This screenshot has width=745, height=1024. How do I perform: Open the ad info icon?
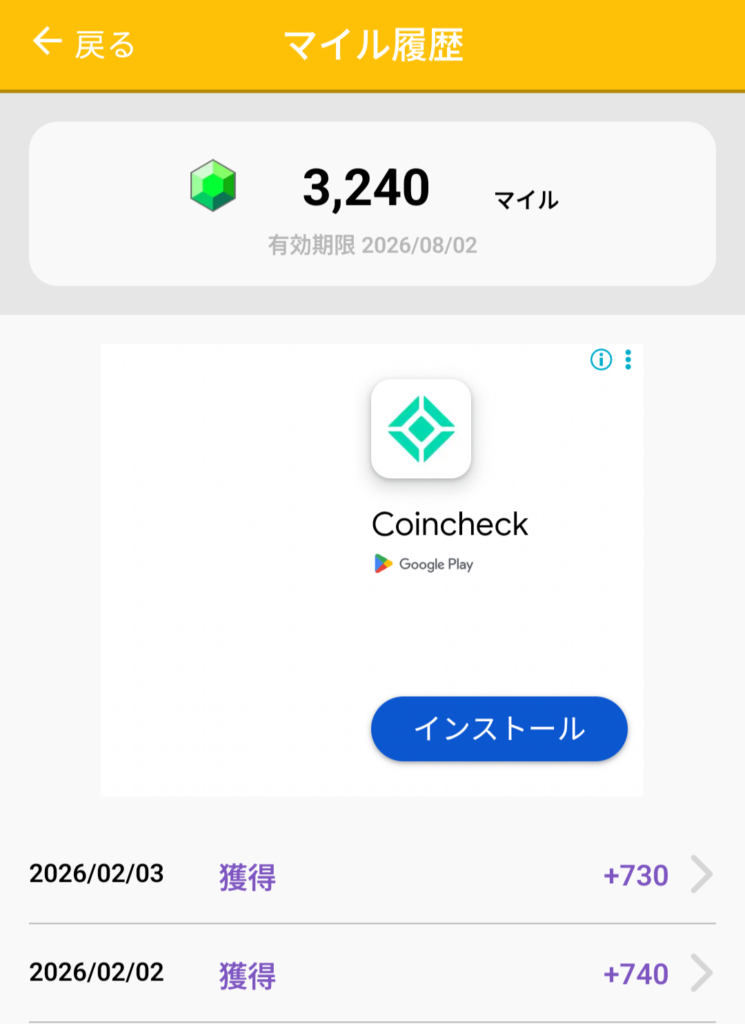tap(600, 360)
